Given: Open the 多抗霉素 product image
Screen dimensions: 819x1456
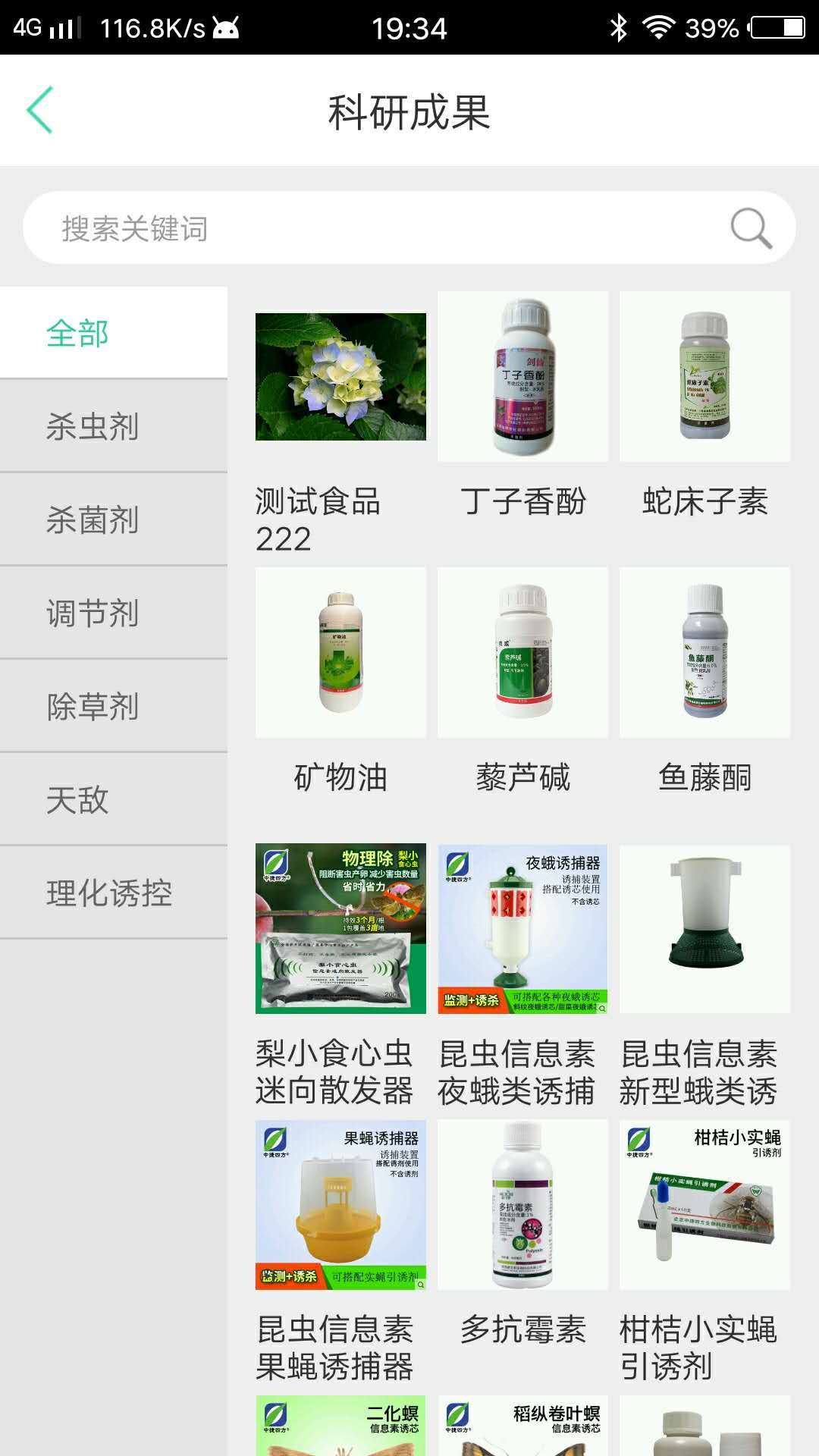Looking at the screenshot, I should pyautogui.click(x=523, y=1206).
